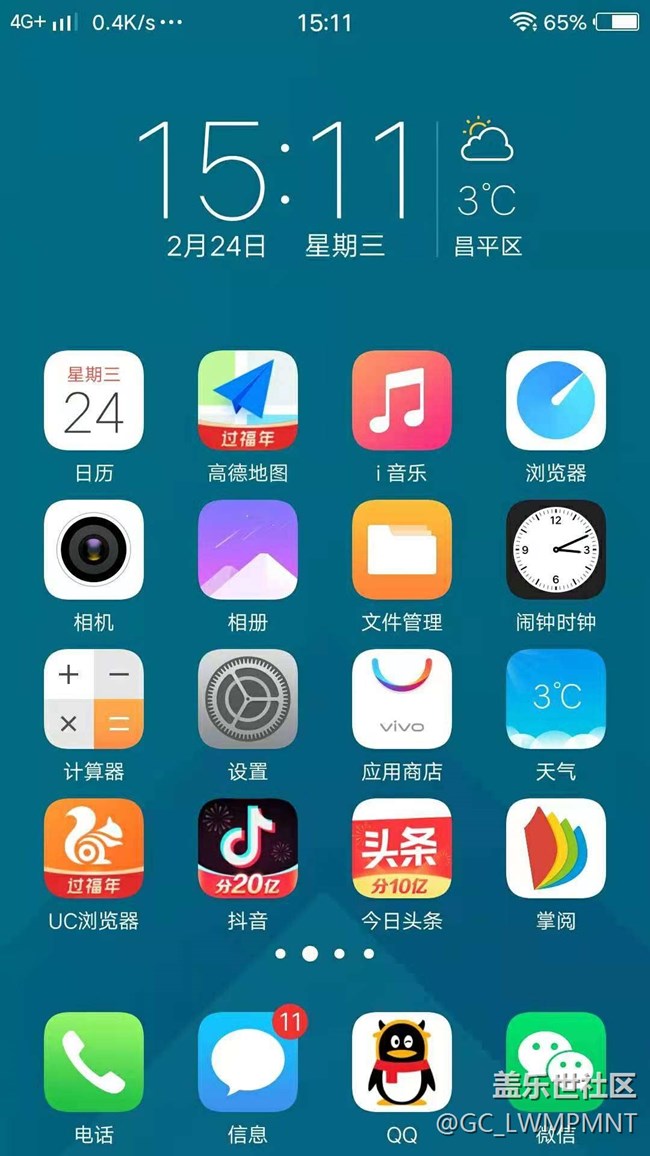
Task: Open 设置 settings app
Action: click(x=248, y=699)
